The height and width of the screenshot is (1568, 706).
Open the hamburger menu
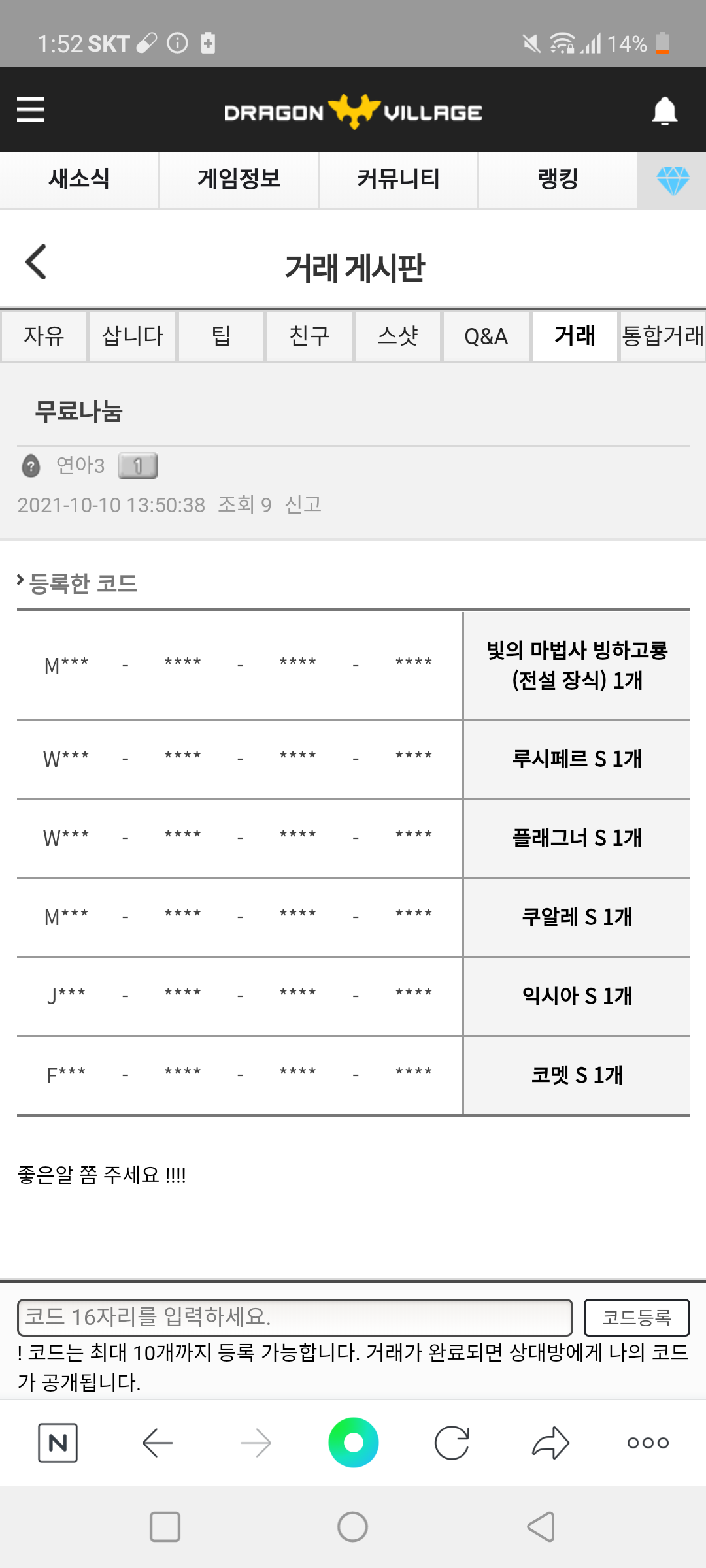point(31,110)
